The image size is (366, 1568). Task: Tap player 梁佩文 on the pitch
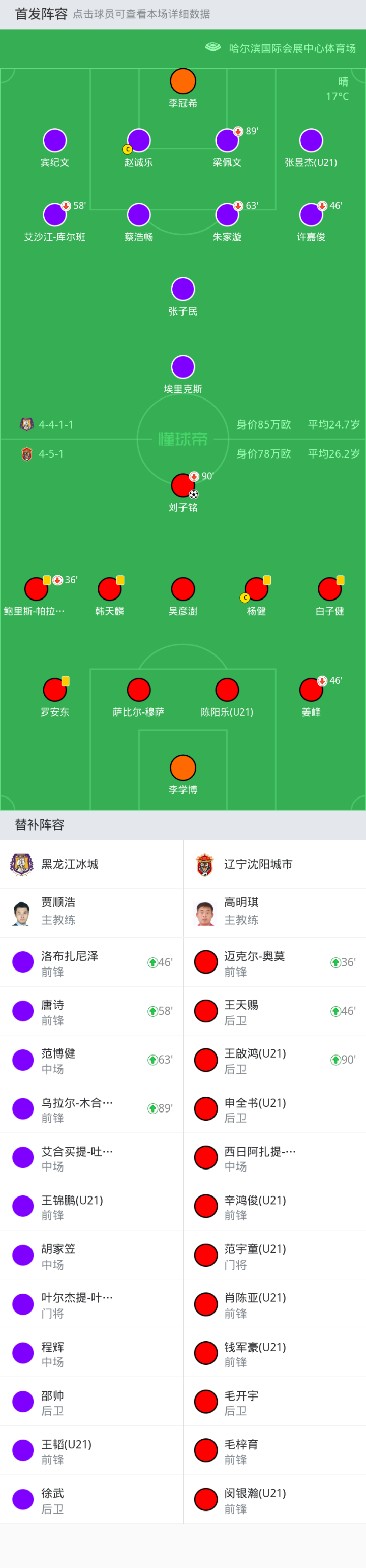pyautogui.click(x=227, y=140)
